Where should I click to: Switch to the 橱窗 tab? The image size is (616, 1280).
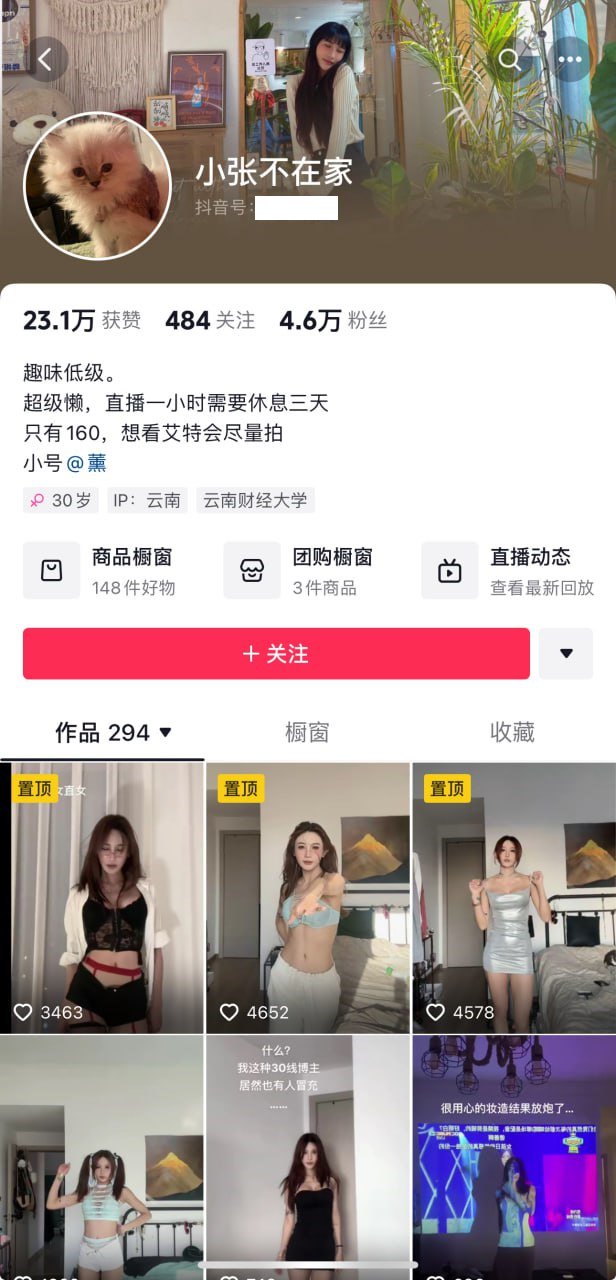point(307,733)
